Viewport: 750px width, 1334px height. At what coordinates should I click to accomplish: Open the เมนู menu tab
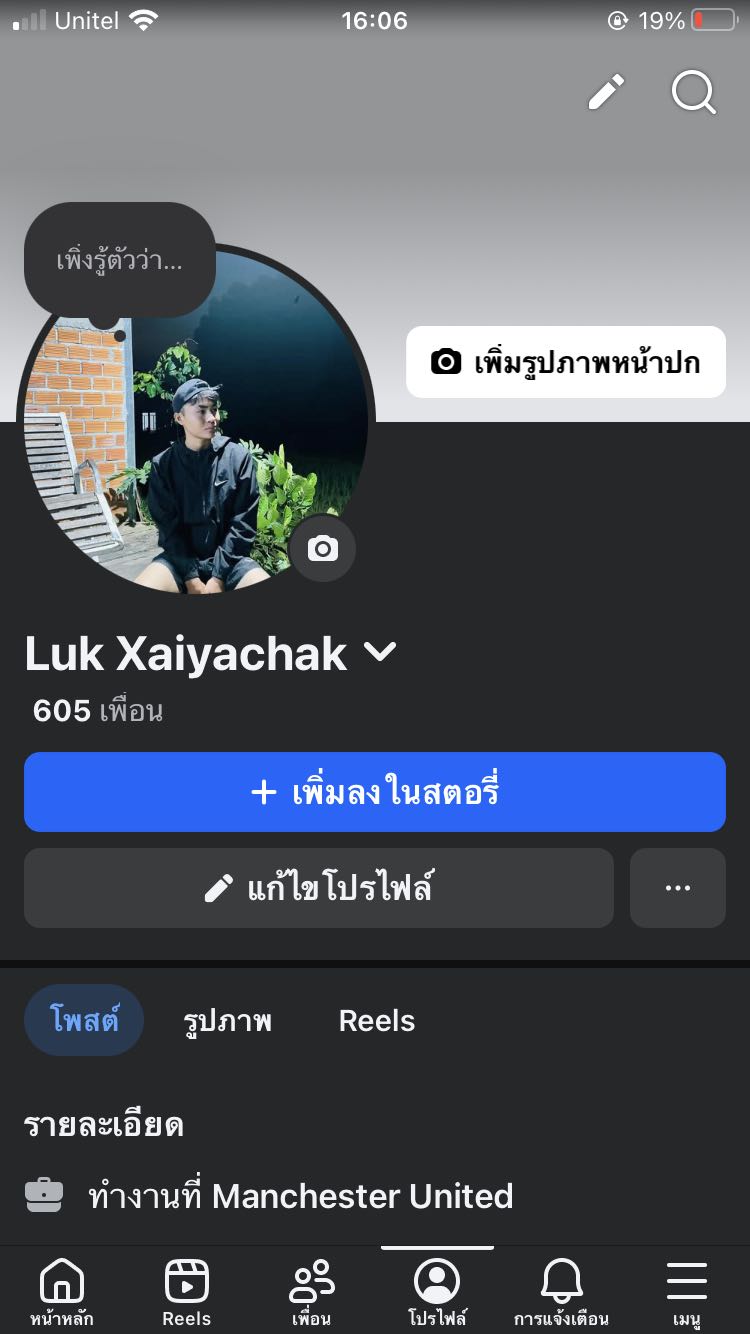[x=686, y=1292]
